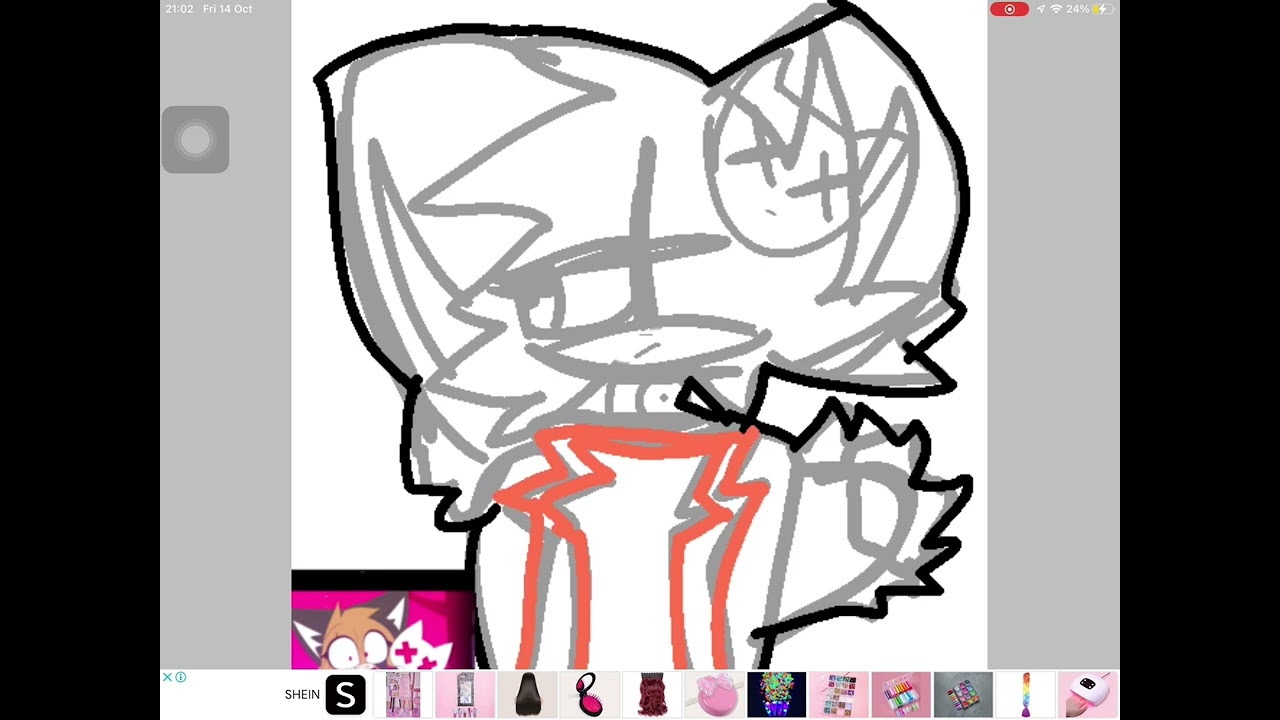Open the pink bow case product

click(x=714, y=695)
